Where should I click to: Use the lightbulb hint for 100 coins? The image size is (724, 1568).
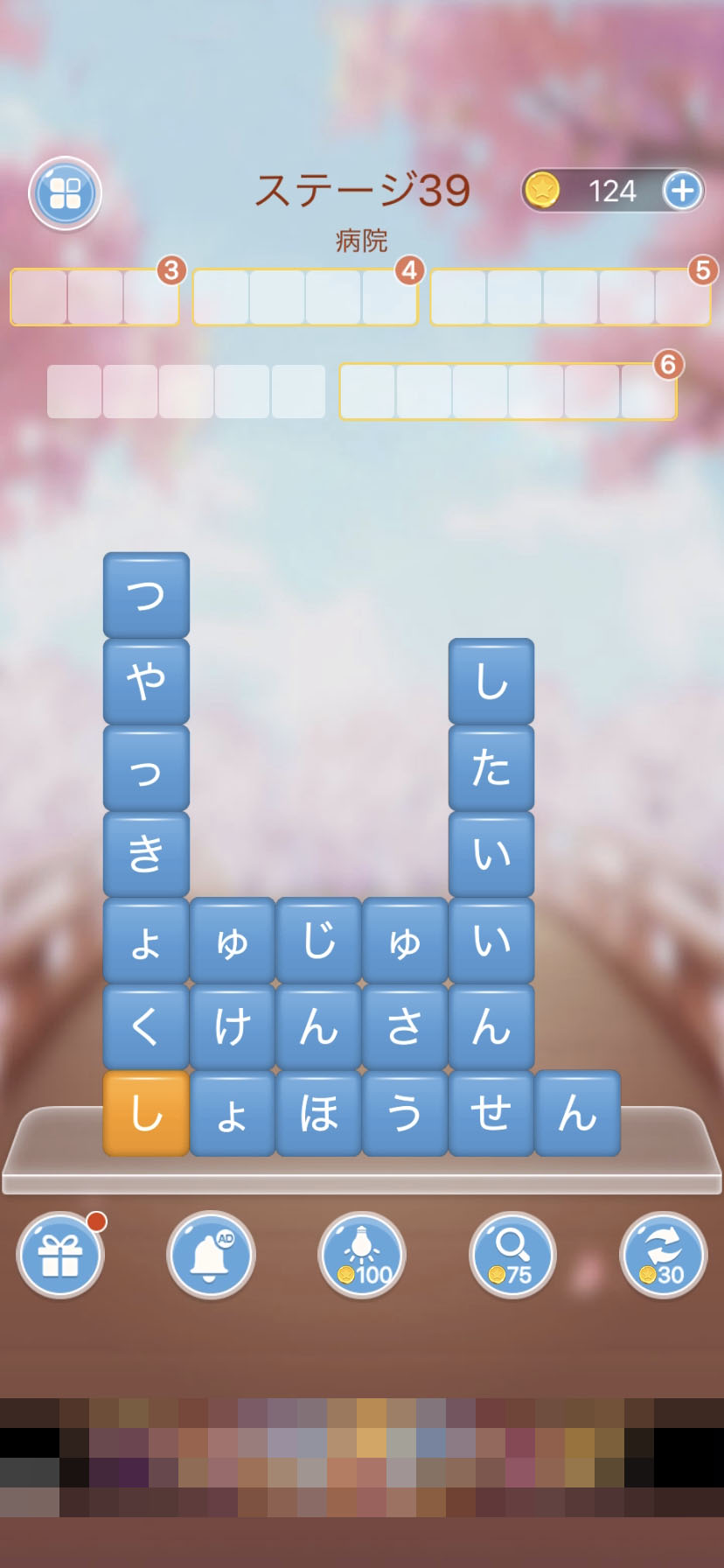[362, 1255]
